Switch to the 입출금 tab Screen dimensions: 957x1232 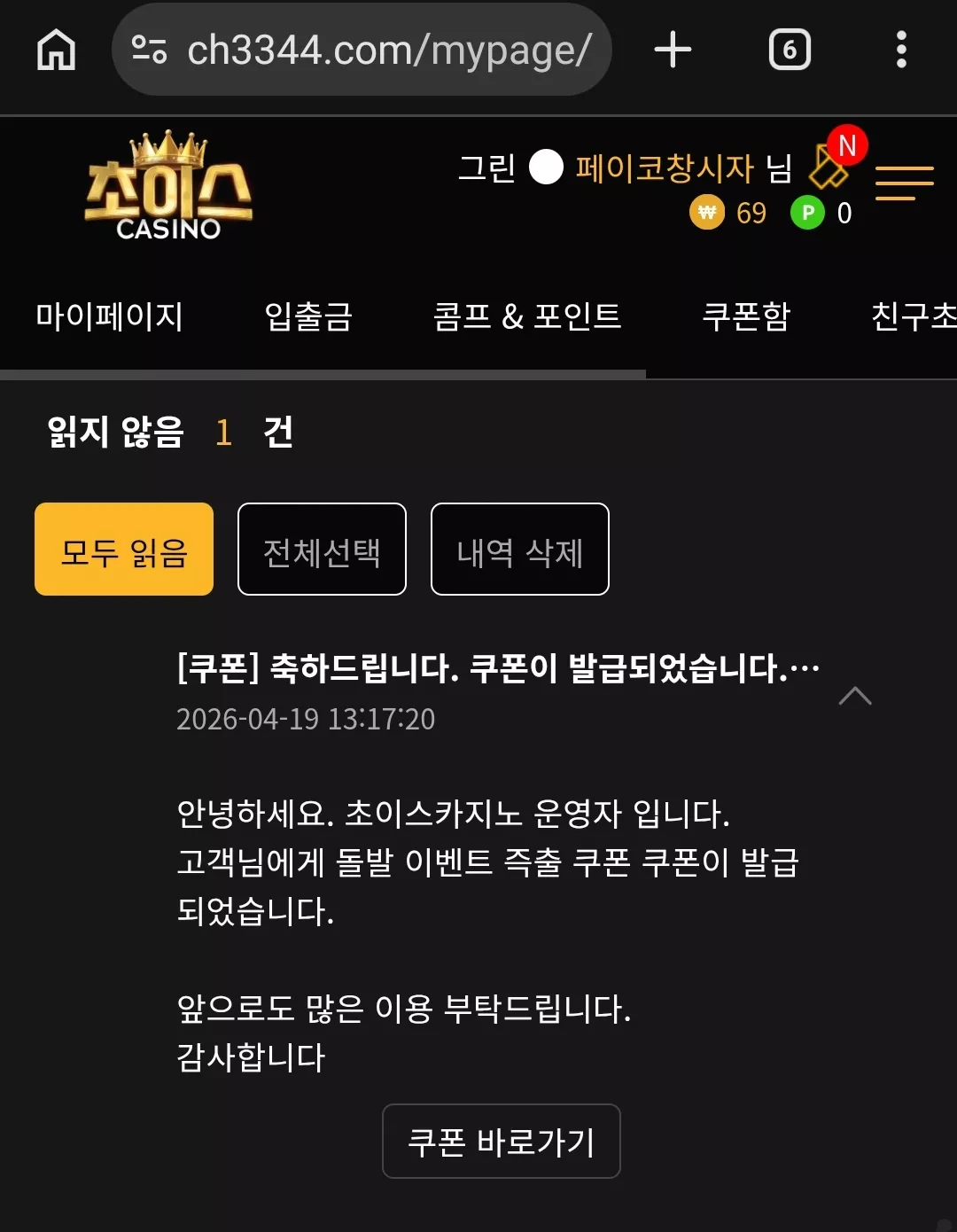tap(308, 316)
